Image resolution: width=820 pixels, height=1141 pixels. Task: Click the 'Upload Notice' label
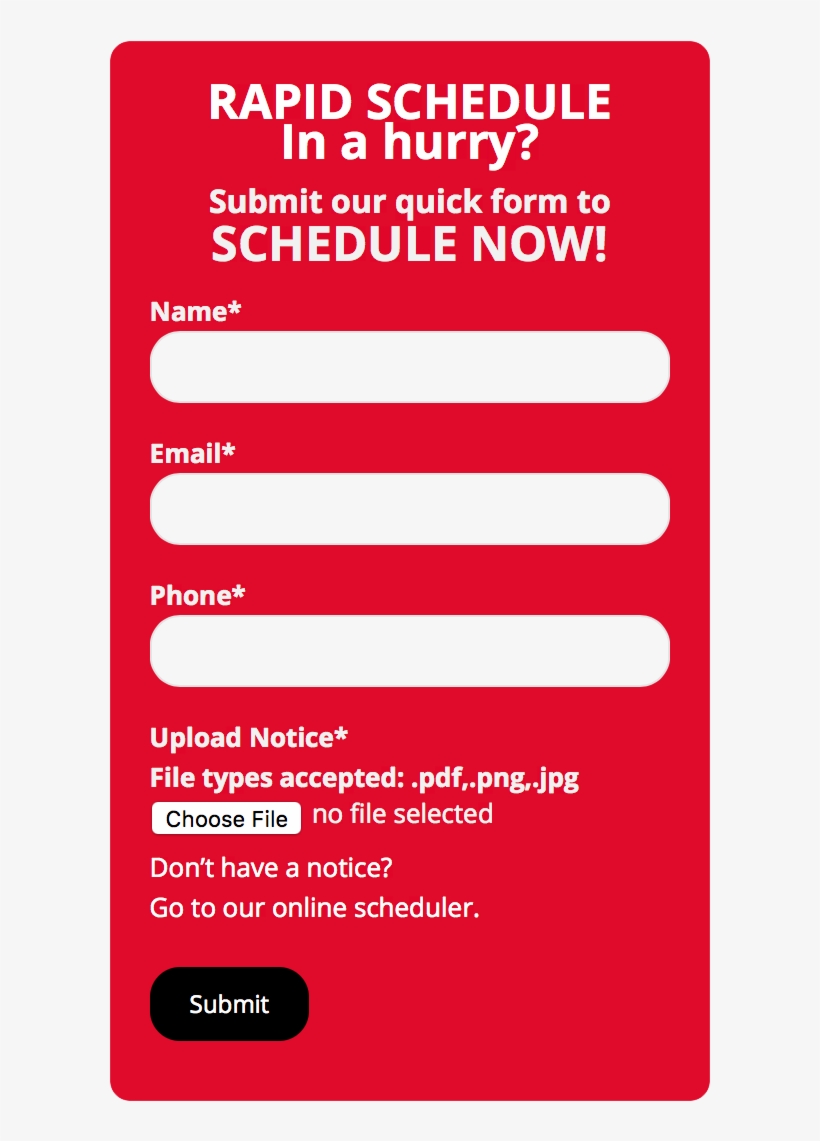247,738
